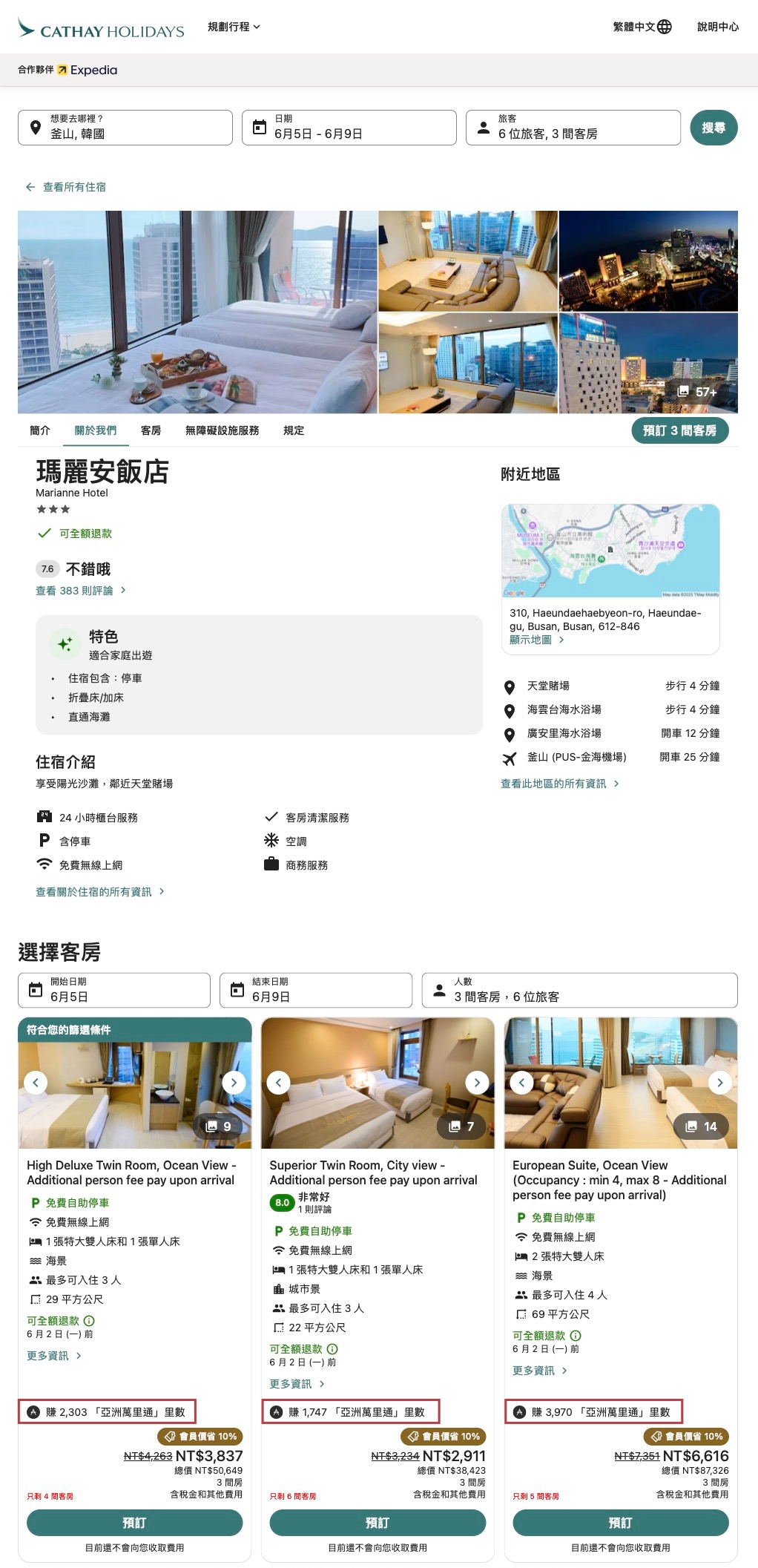Open the 說明中心 help center
Image resolution: width=758 pixels, height=1568 pixels.
tap(717, 27)
